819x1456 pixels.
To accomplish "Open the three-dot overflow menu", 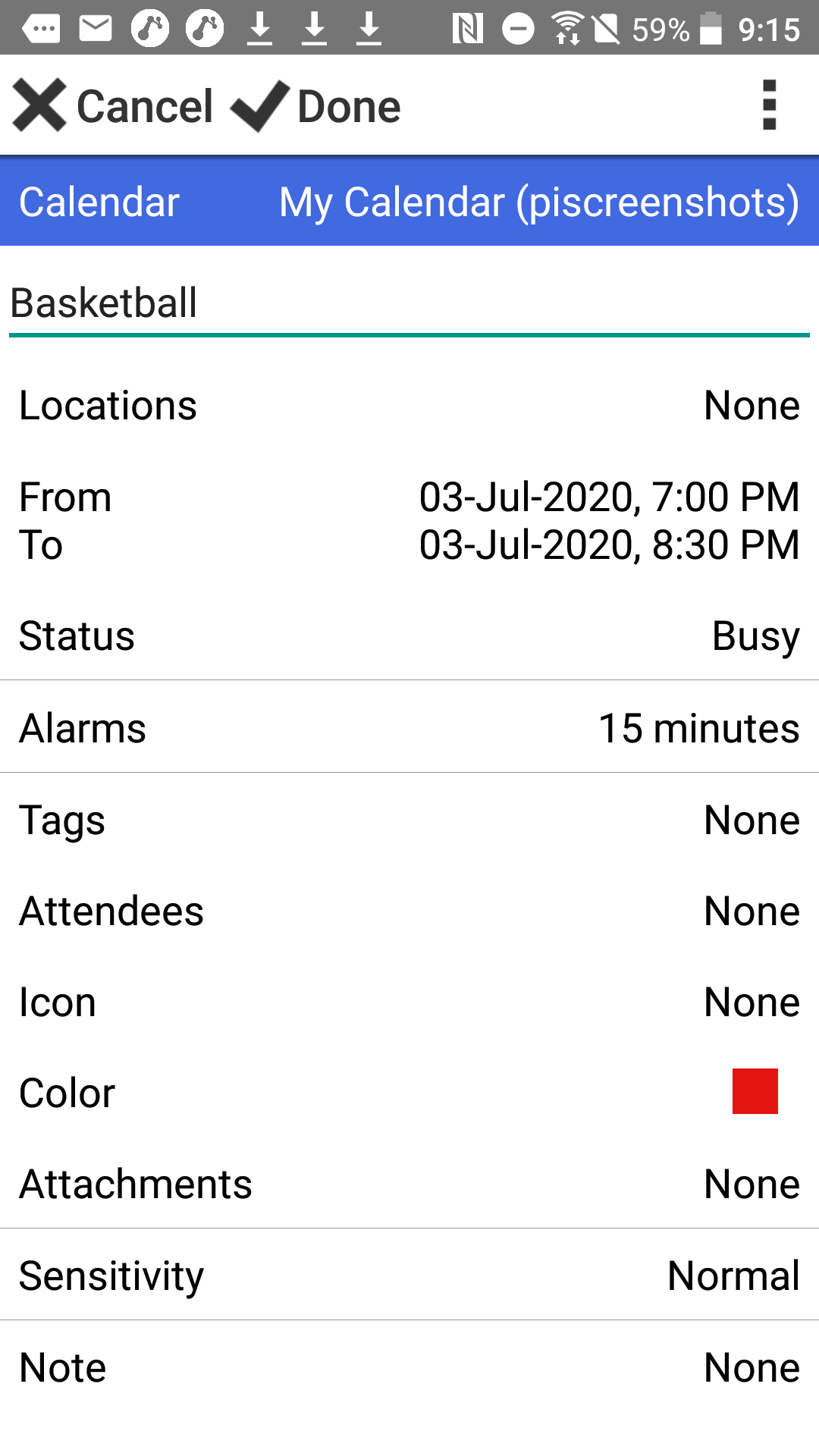I will [x=769, y=105].
